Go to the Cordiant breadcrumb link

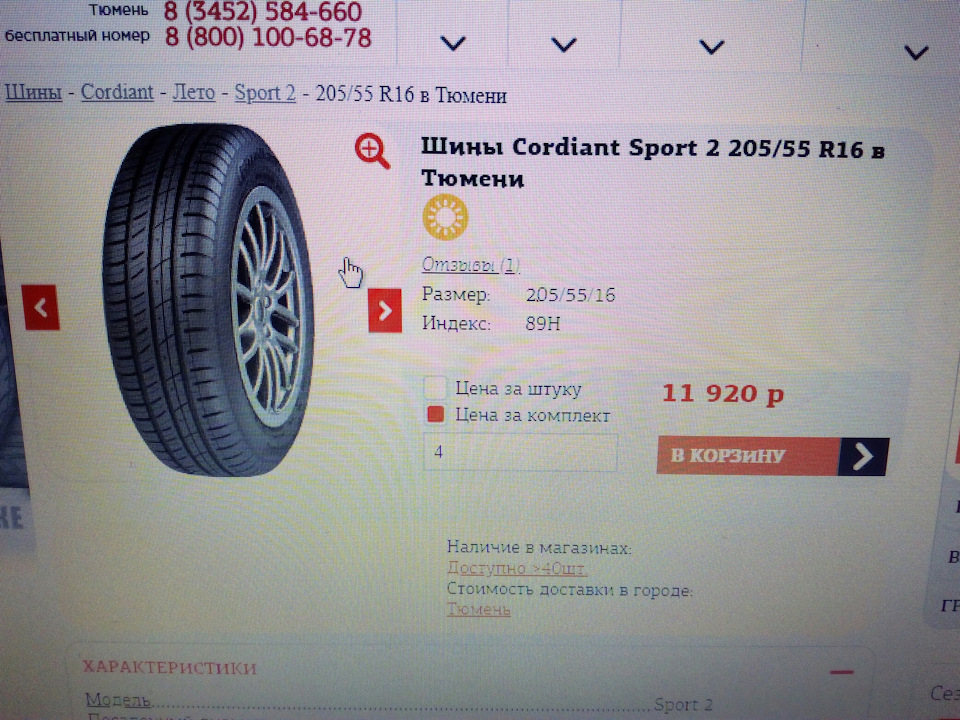tap(117, 93)
